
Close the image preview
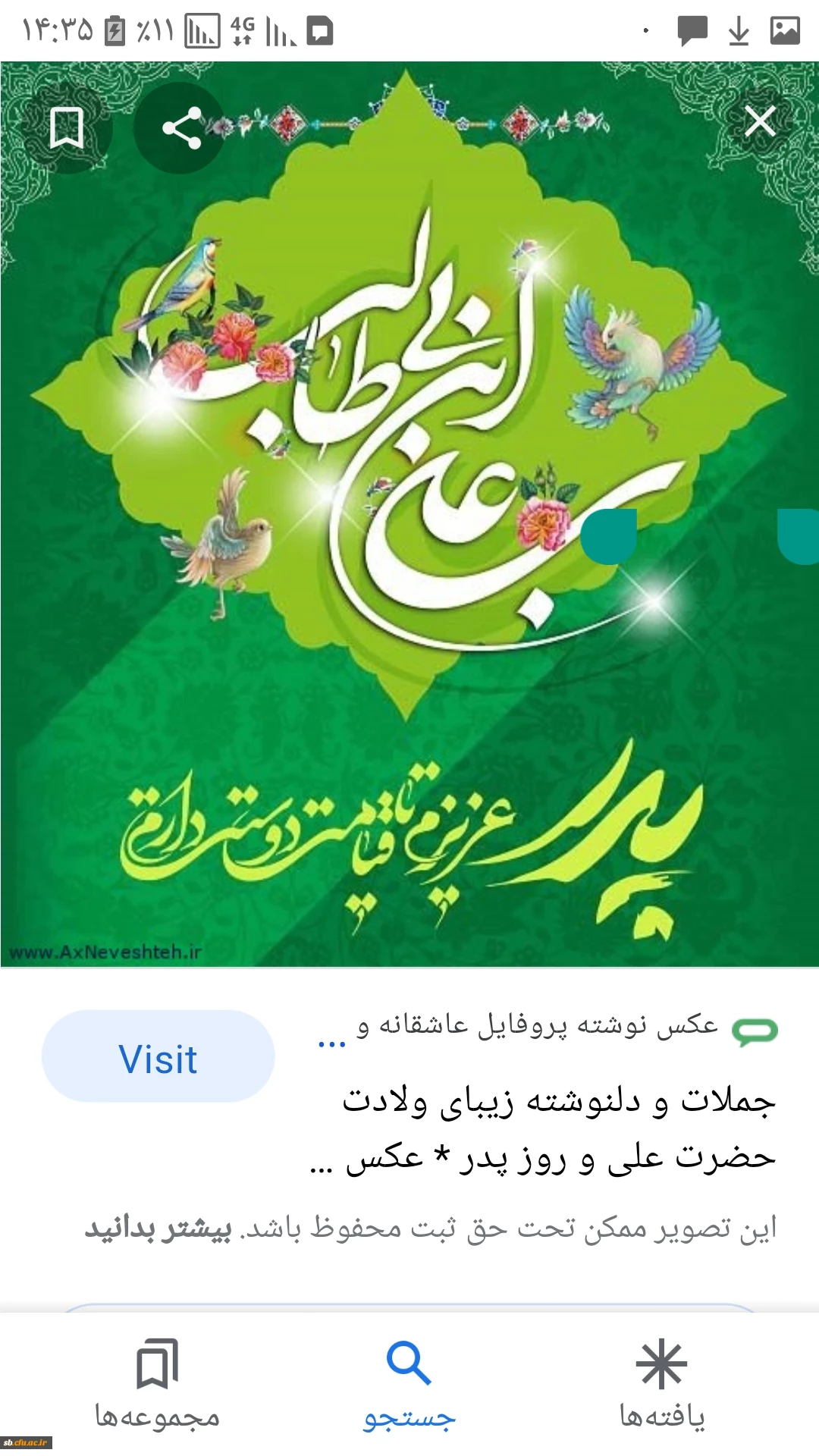[x=760, y=121]
